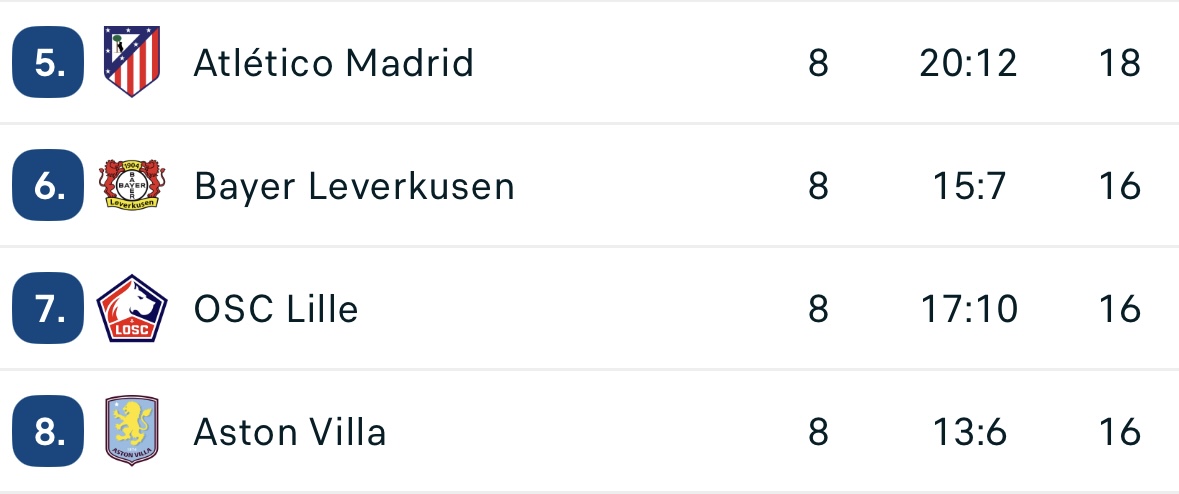
Task: Select Bayer Leverkusen in the standings
Action: tap(354, 186)
